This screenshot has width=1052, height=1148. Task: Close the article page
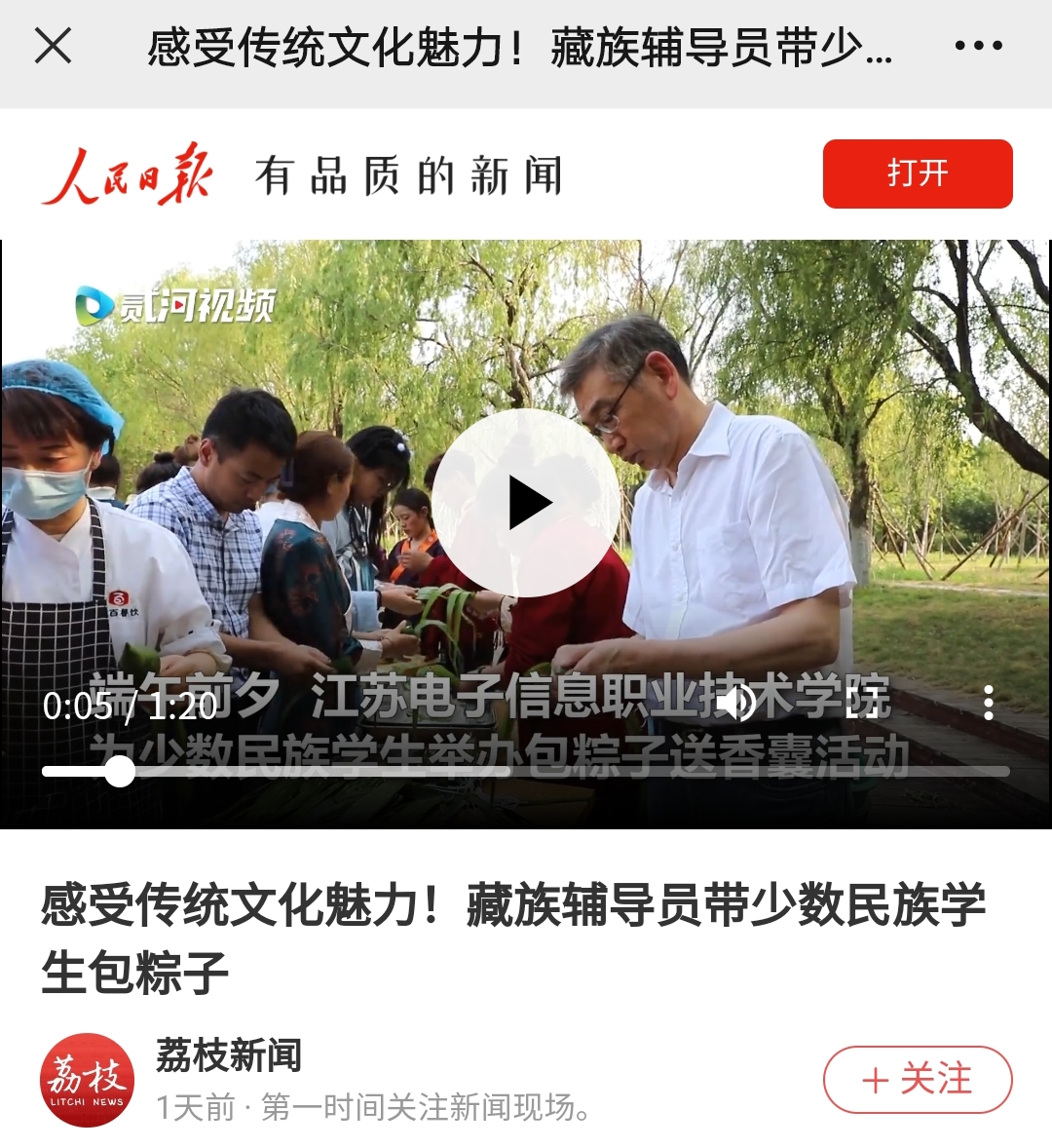[53, 46]
